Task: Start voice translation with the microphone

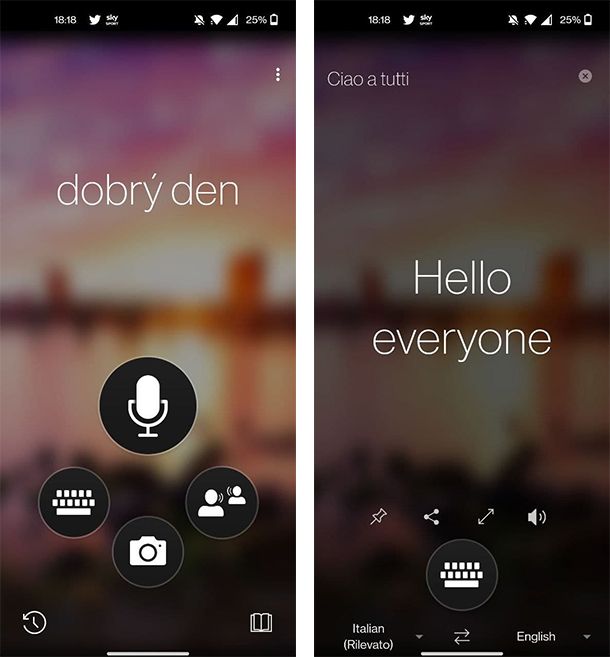Action: (148, 405)
